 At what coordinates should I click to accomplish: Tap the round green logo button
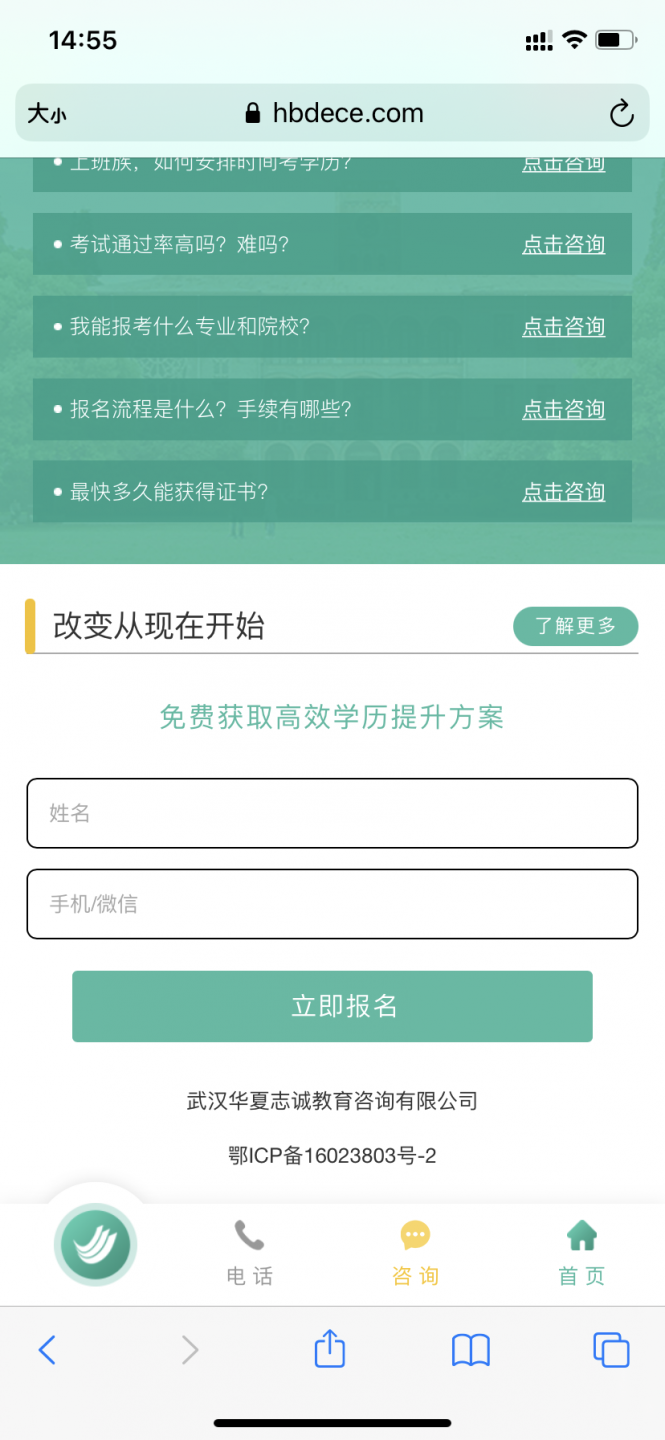(96, 1244)
